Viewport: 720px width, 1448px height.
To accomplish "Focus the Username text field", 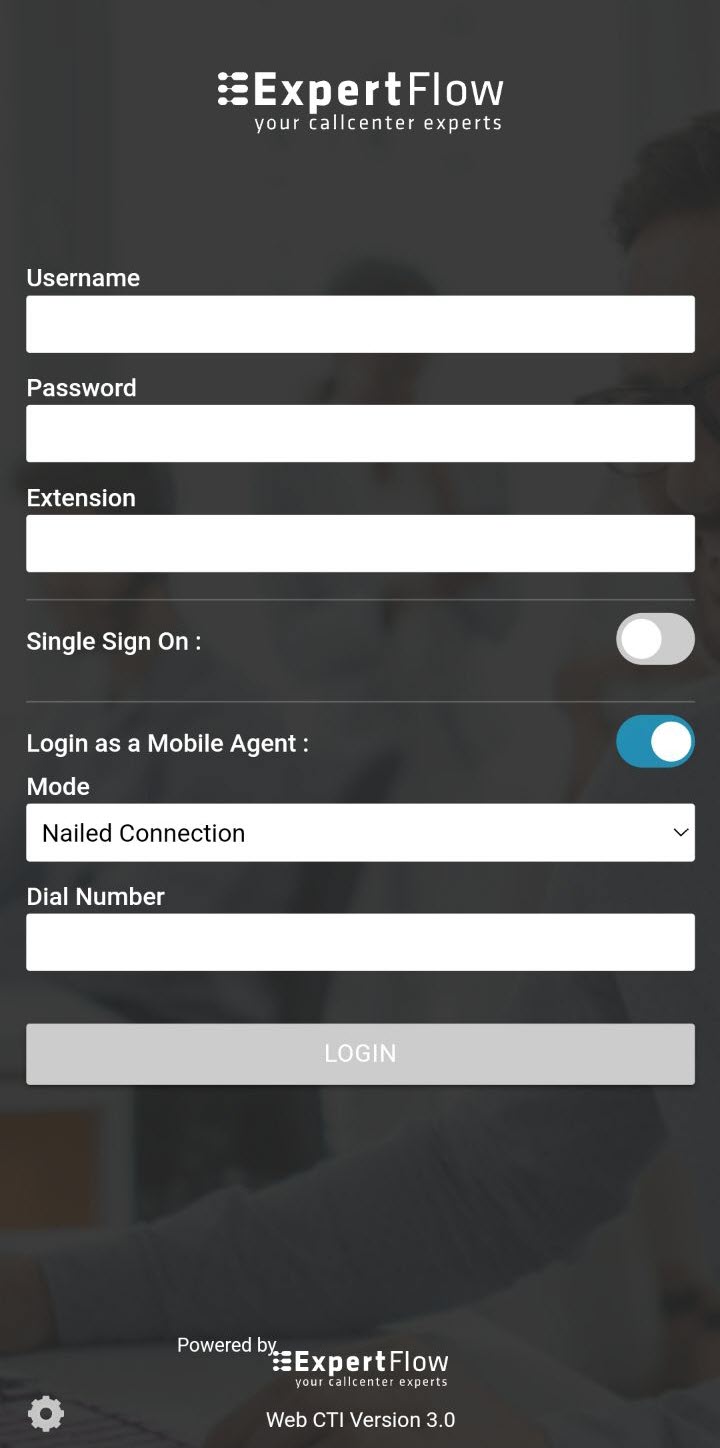I will (x=360, y=324).
